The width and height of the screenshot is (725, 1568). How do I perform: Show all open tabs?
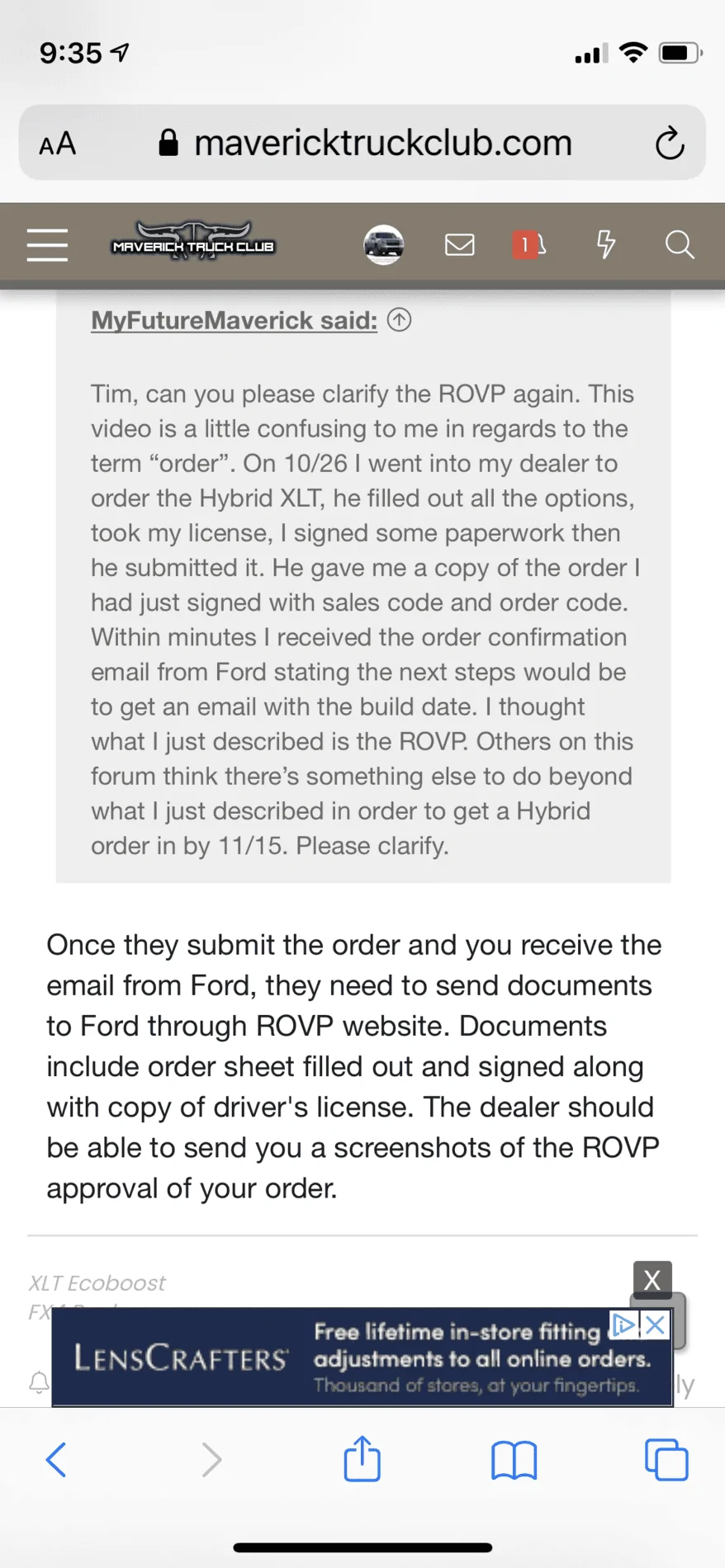click(666, 1459)
